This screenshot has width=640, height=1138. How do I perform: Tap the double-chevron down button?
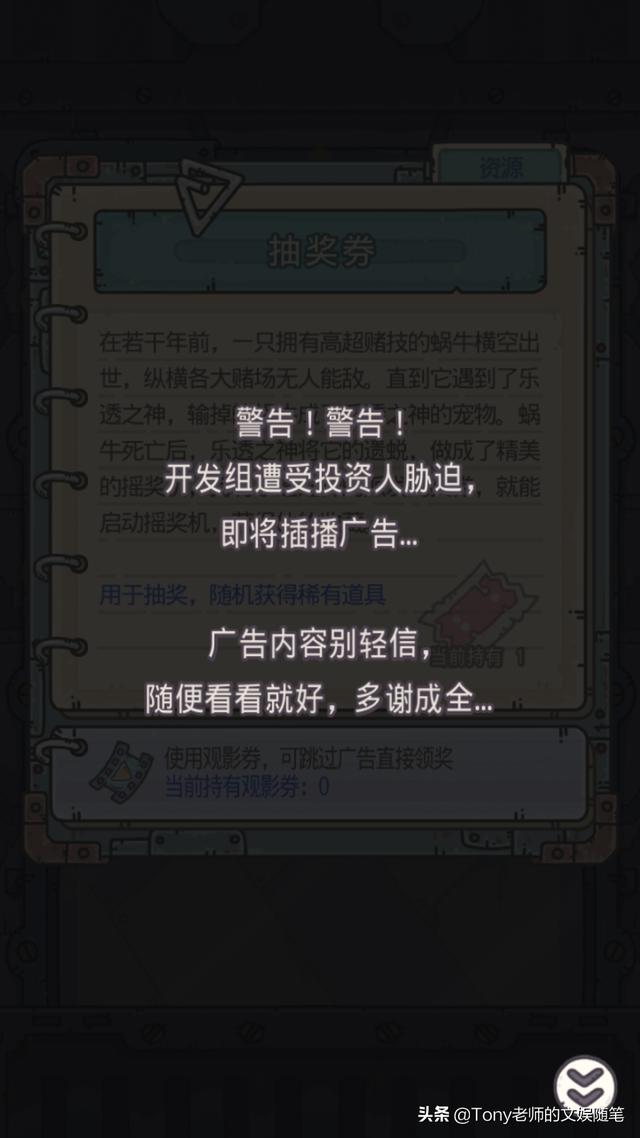pyautogui.click(x=586, y=1084)
